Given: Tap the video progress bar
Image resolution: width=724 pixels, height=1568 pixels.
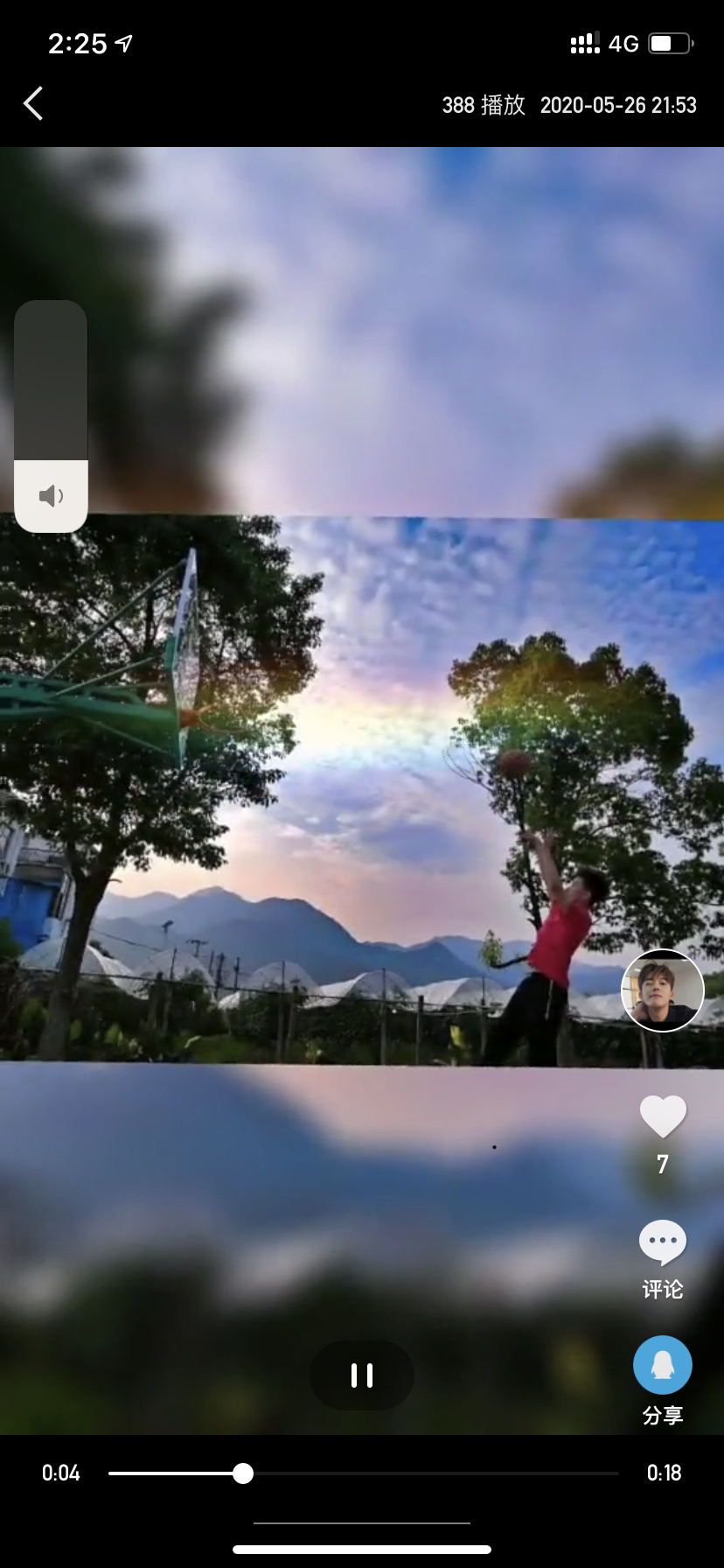Looking at the screenshot, I should click(363, 1473).
